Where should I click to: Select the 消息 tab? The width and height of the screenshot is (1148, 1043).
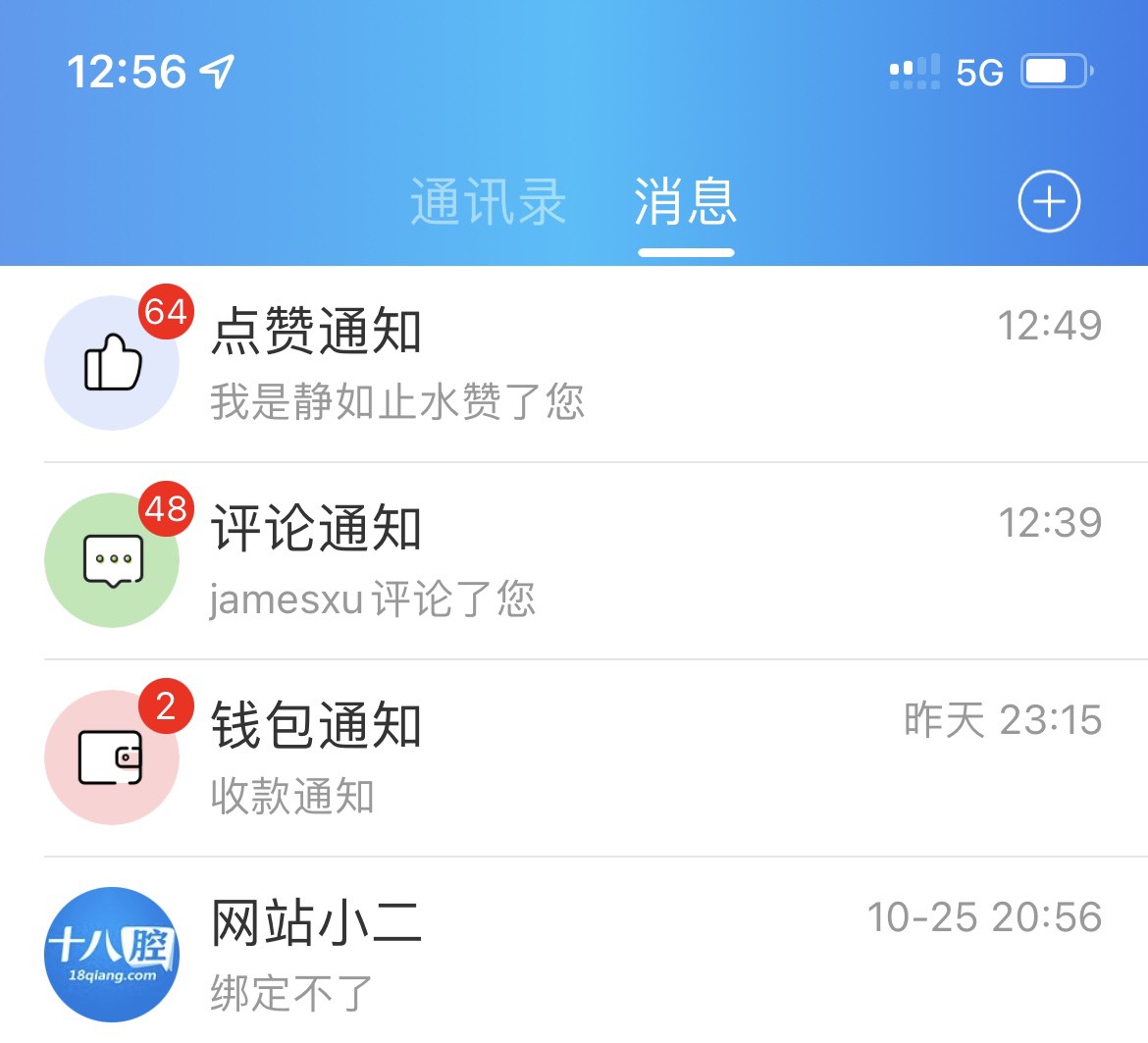point(685,202)
